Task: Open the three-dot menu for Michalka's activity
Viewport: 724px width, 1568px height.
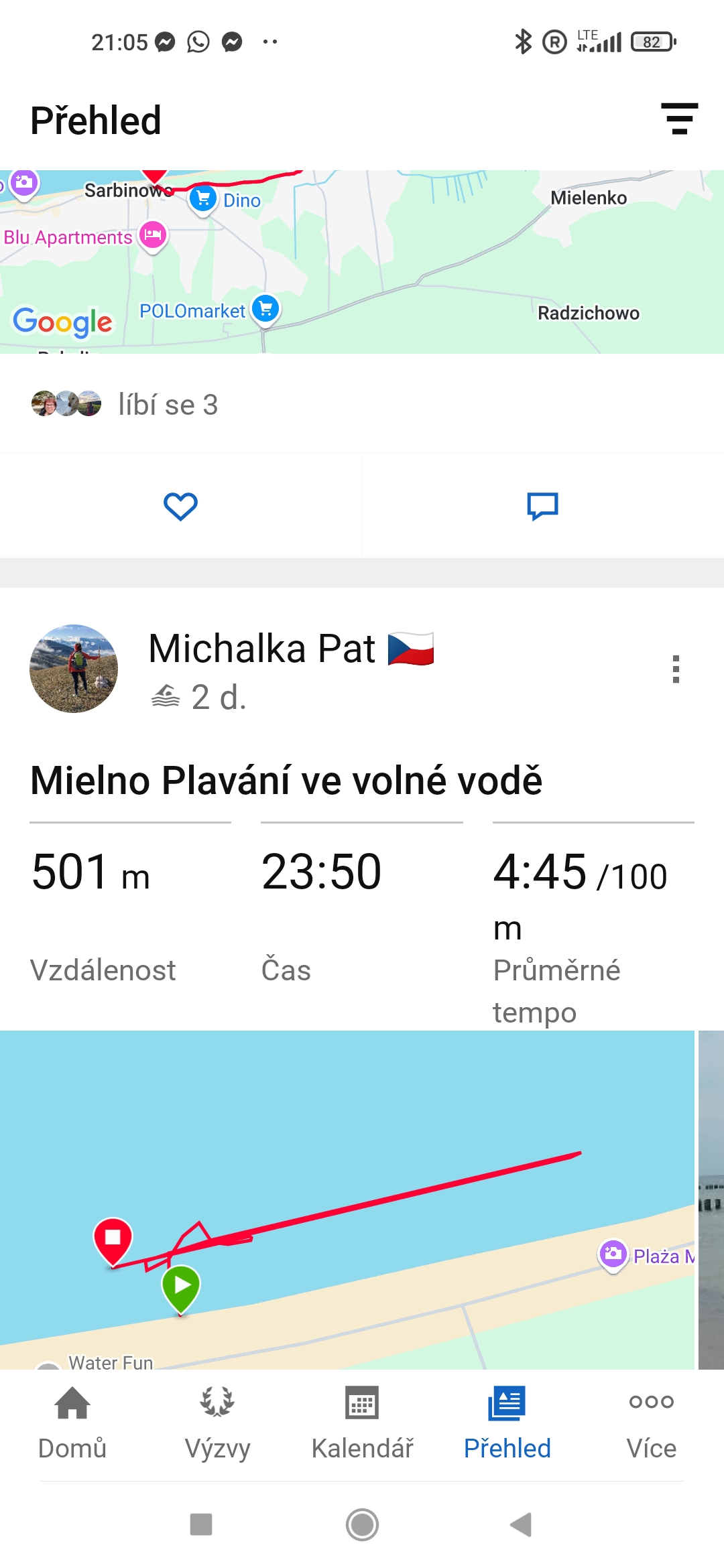Action: pyautogui.click(x=676, y=669)
